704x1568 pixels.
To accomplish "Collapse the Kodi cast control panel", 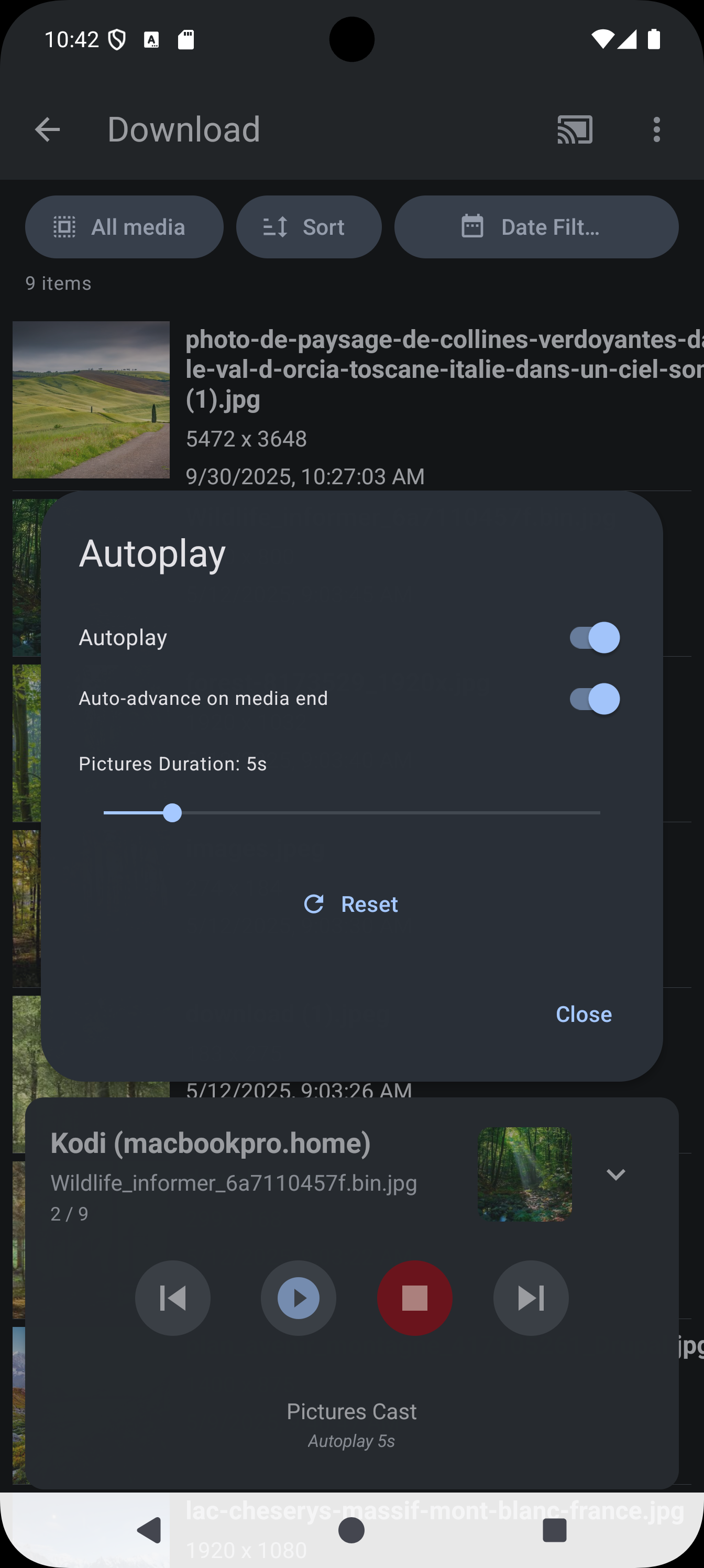I will tap(616, 1174).
